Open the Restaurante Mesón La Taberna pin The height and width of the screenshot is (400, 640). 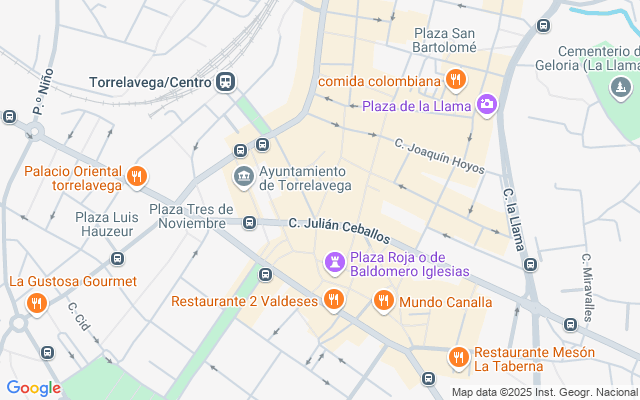pyautogui.click(x=458, y=358)
